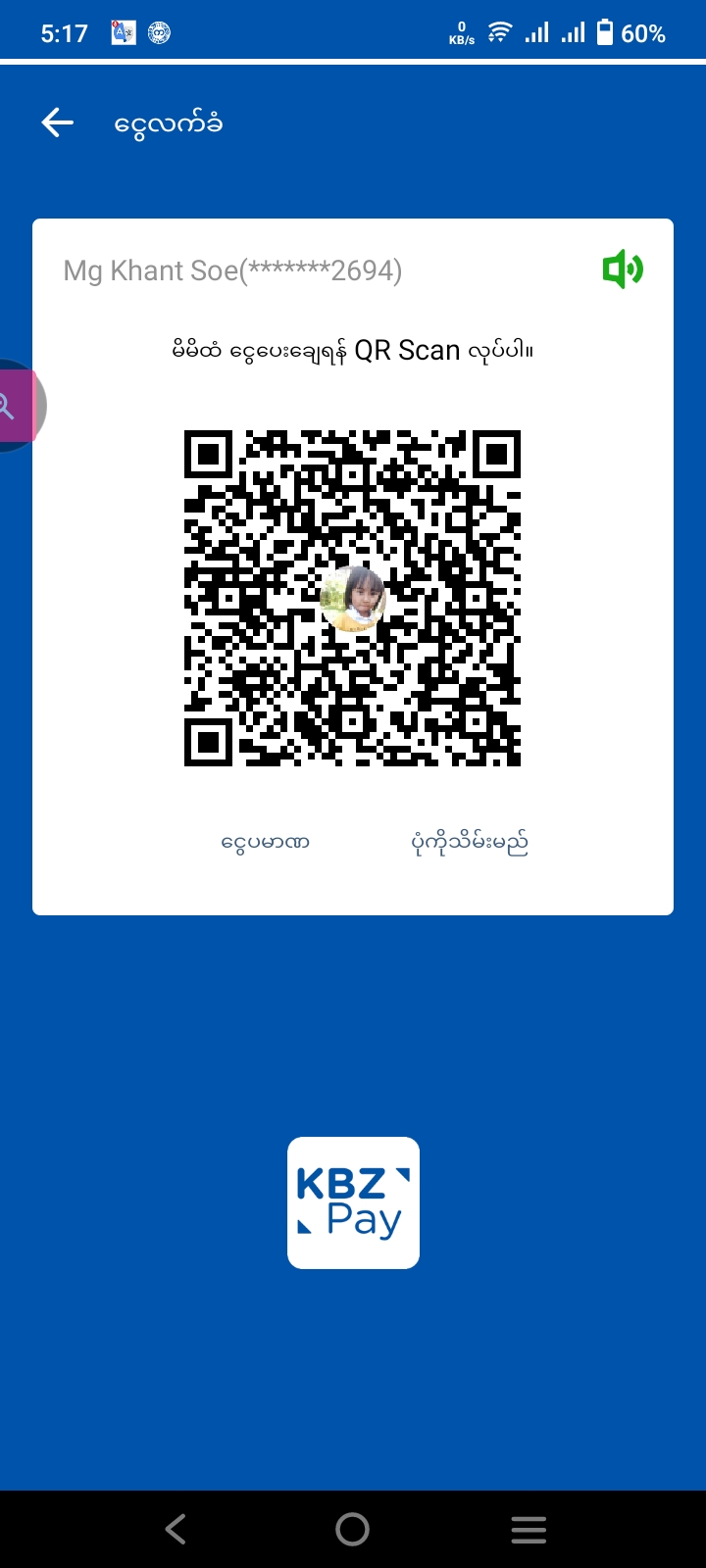Toggle the green speaker sound icon
Image resolution: width=706 pixels, height=1568 pixels.
coord(623,269)
